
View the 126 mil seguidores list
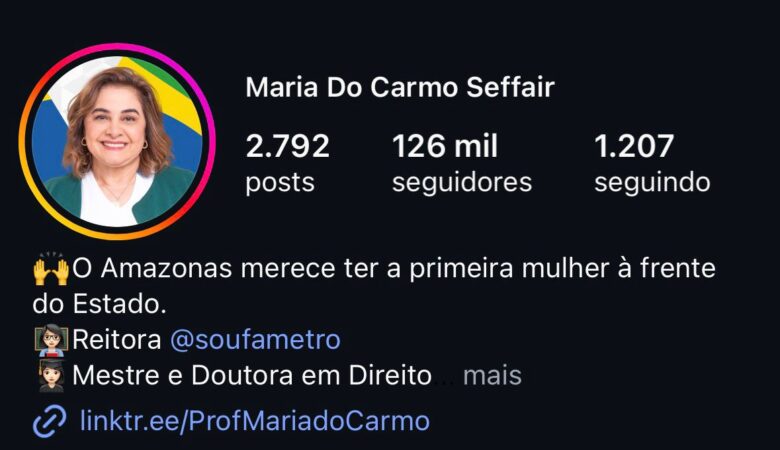tap(461, 164)
